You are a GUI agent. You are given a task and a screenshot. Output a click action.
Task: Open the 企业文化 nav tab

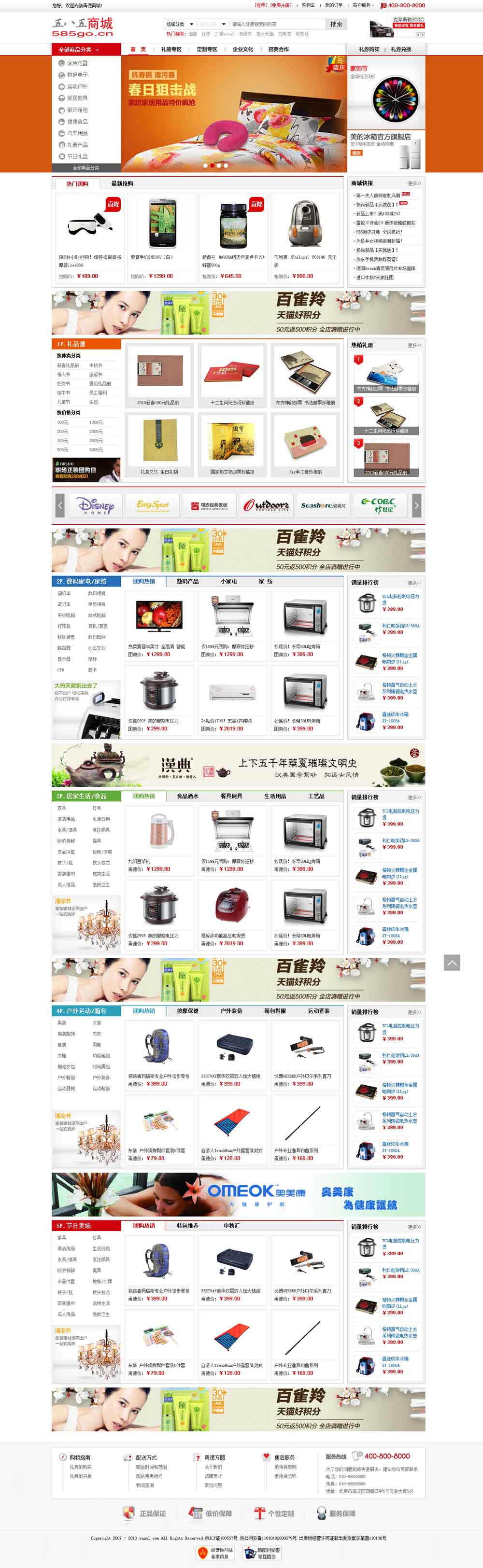242,49
